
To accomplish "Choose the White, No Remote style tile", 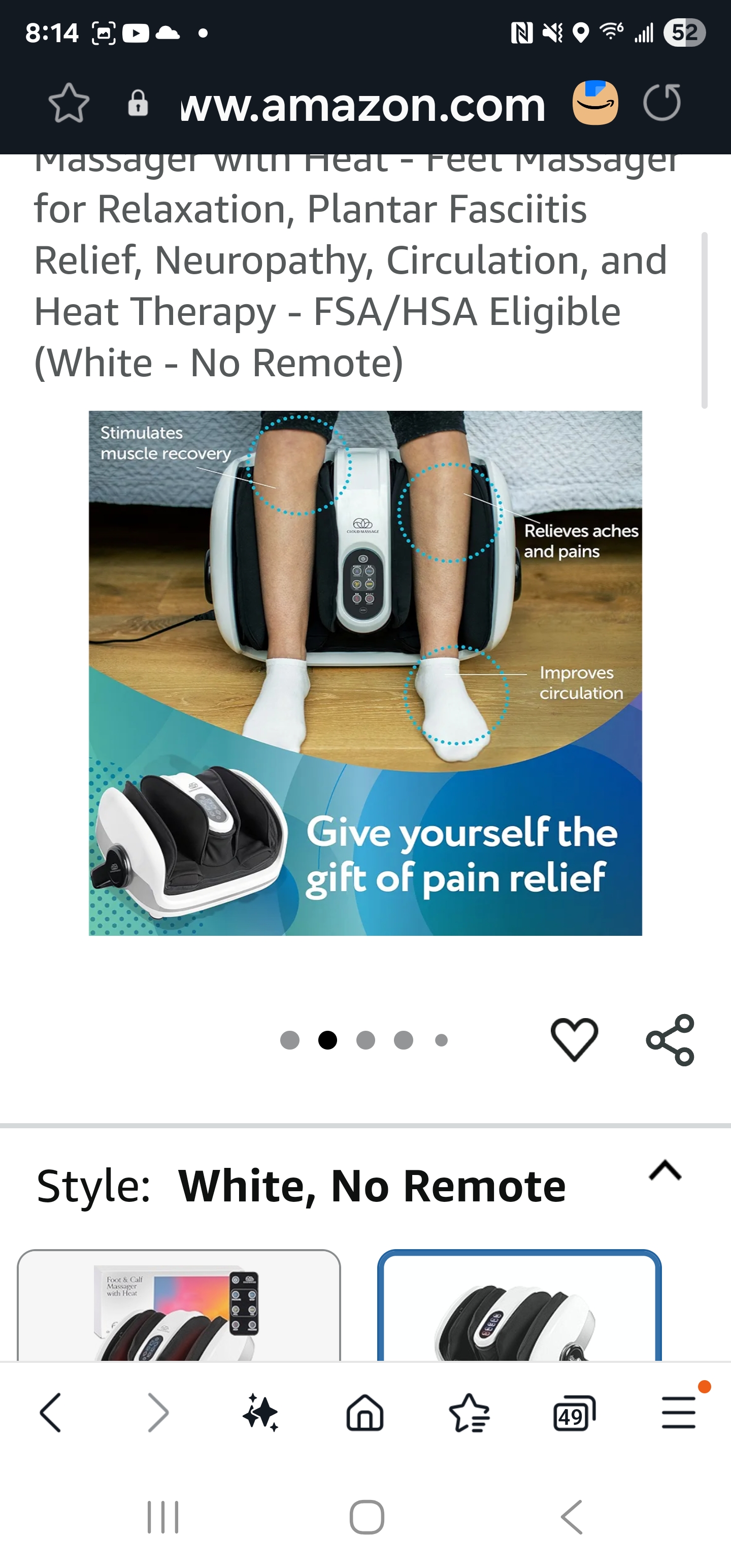I will point(519,1305).
